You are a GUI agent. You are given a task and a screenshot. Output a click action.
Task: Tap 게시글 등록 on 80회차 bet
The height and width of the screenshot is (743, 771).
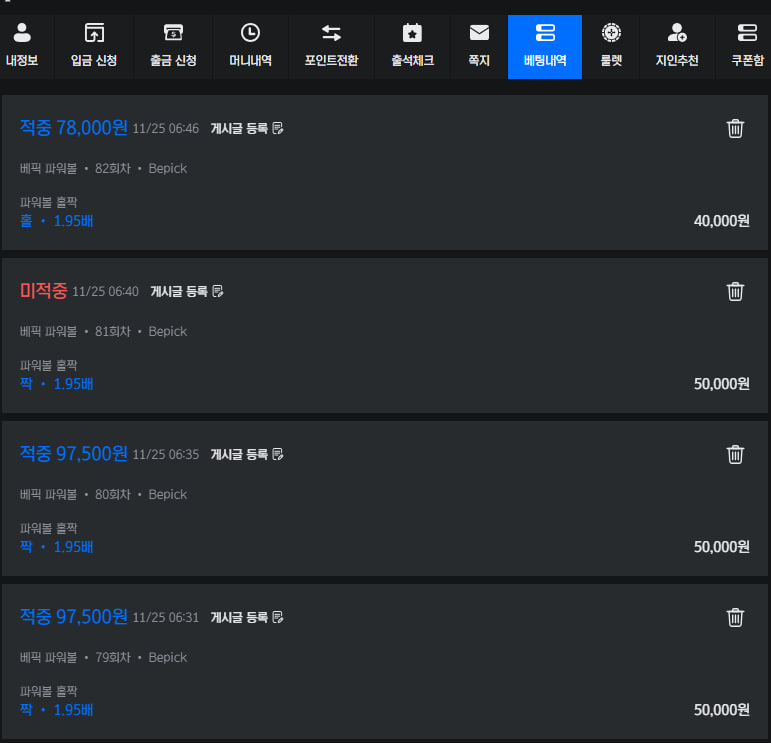[x=247, y=454]
